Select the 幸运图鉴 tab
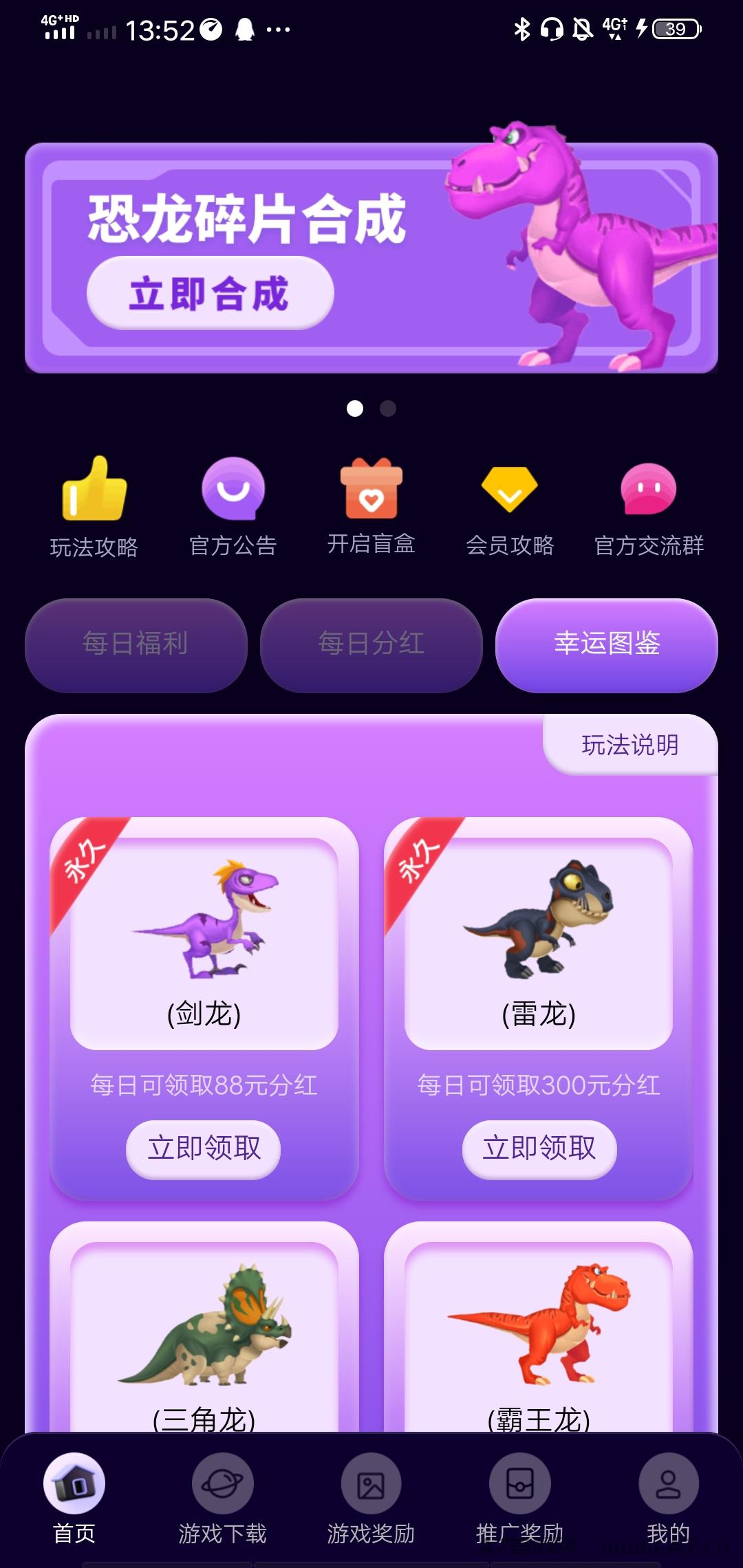Screen dimensions: 743x1568 pos(607,644)
